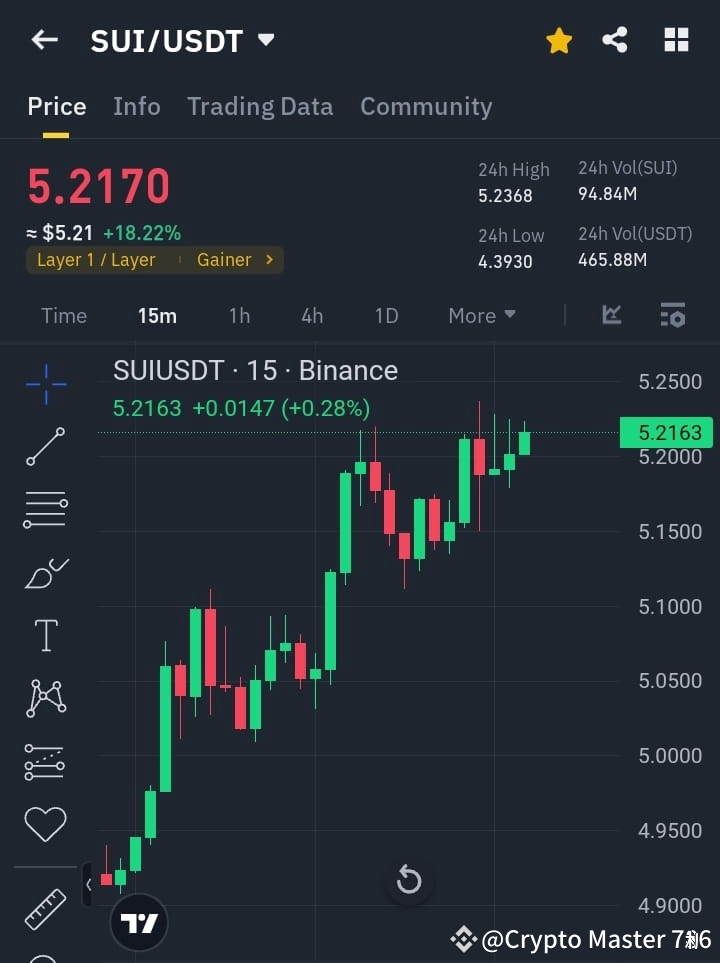Open the indicators panel
The height and width of the screenshot is (963, 720).
click(x=611, y=315)
